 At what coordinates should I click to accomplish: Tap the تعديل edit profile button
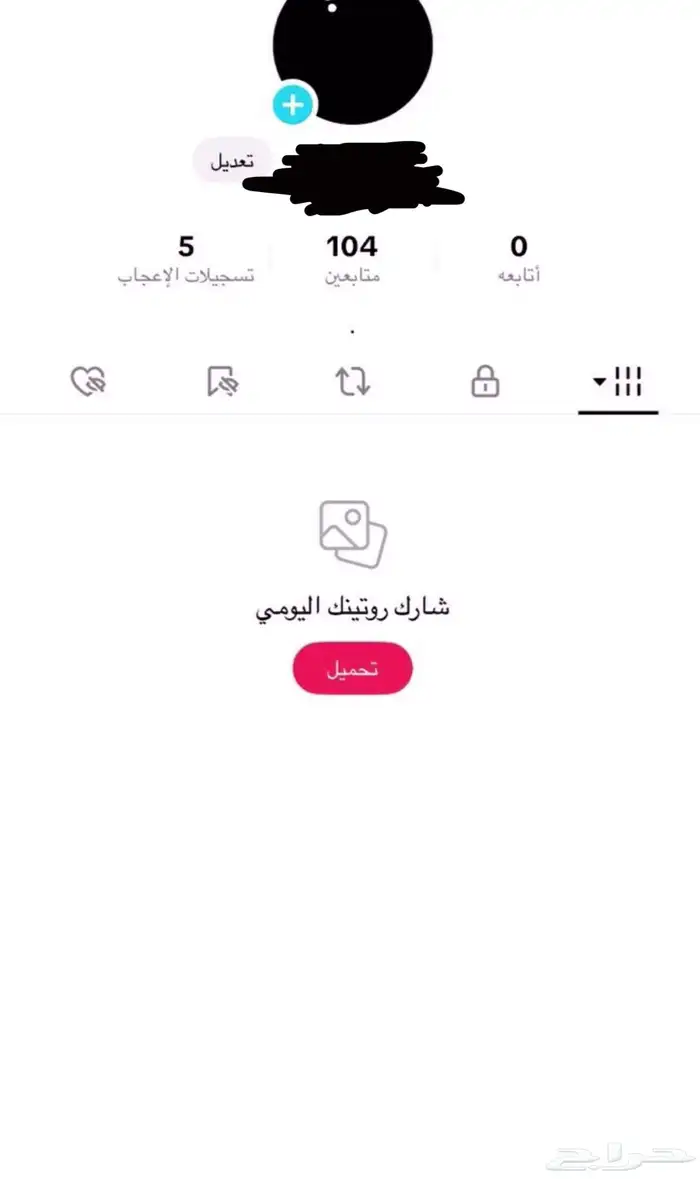coord(231,160)
